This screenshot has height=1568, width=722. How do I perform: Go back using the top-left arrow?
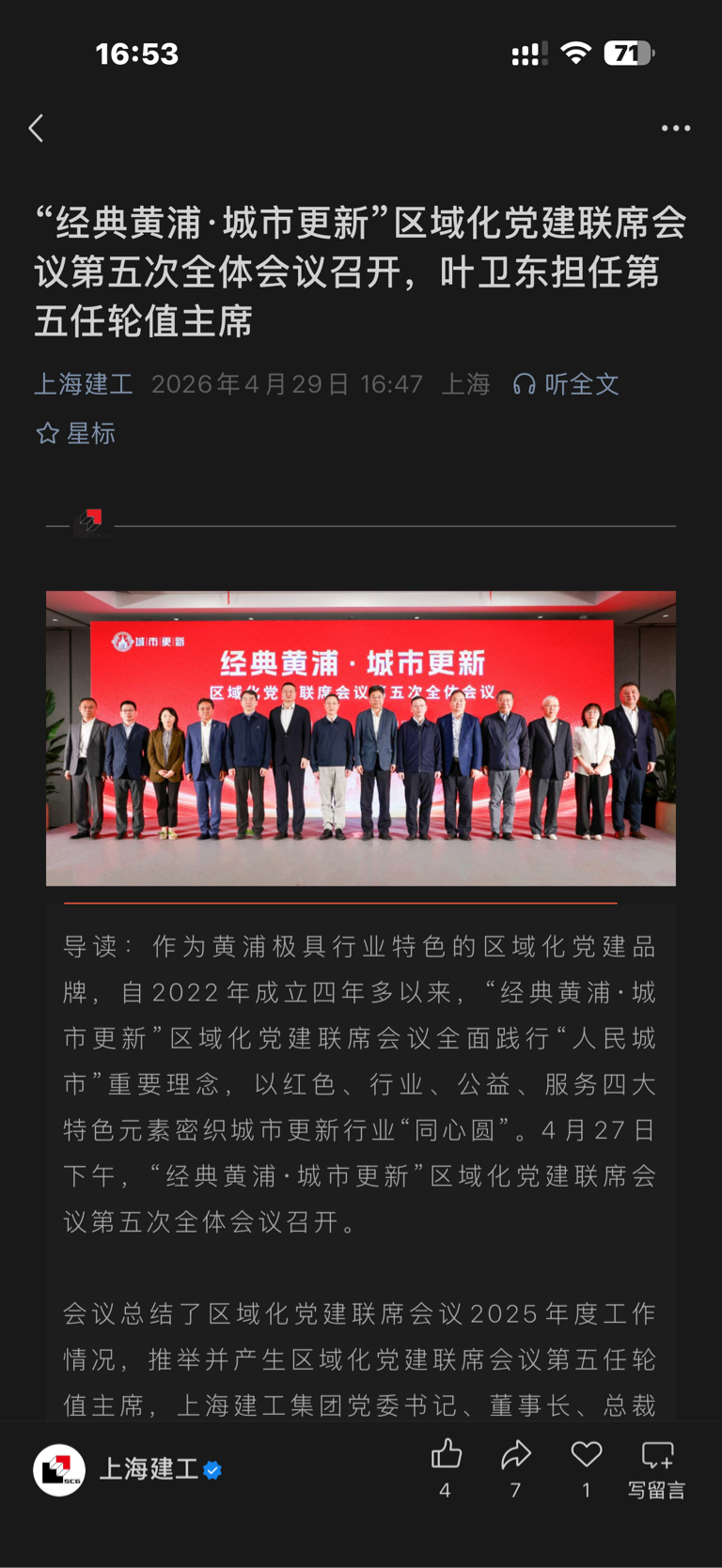click(37, 128)
